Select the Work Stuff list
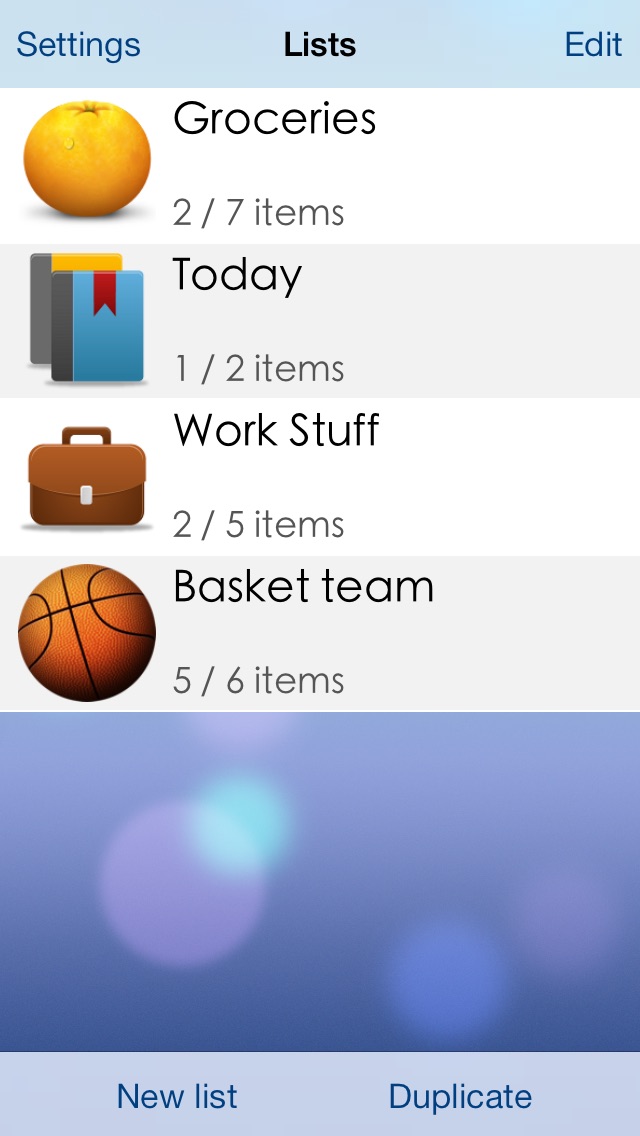This screenshot has width=640, height=1136. coord(320,478)
